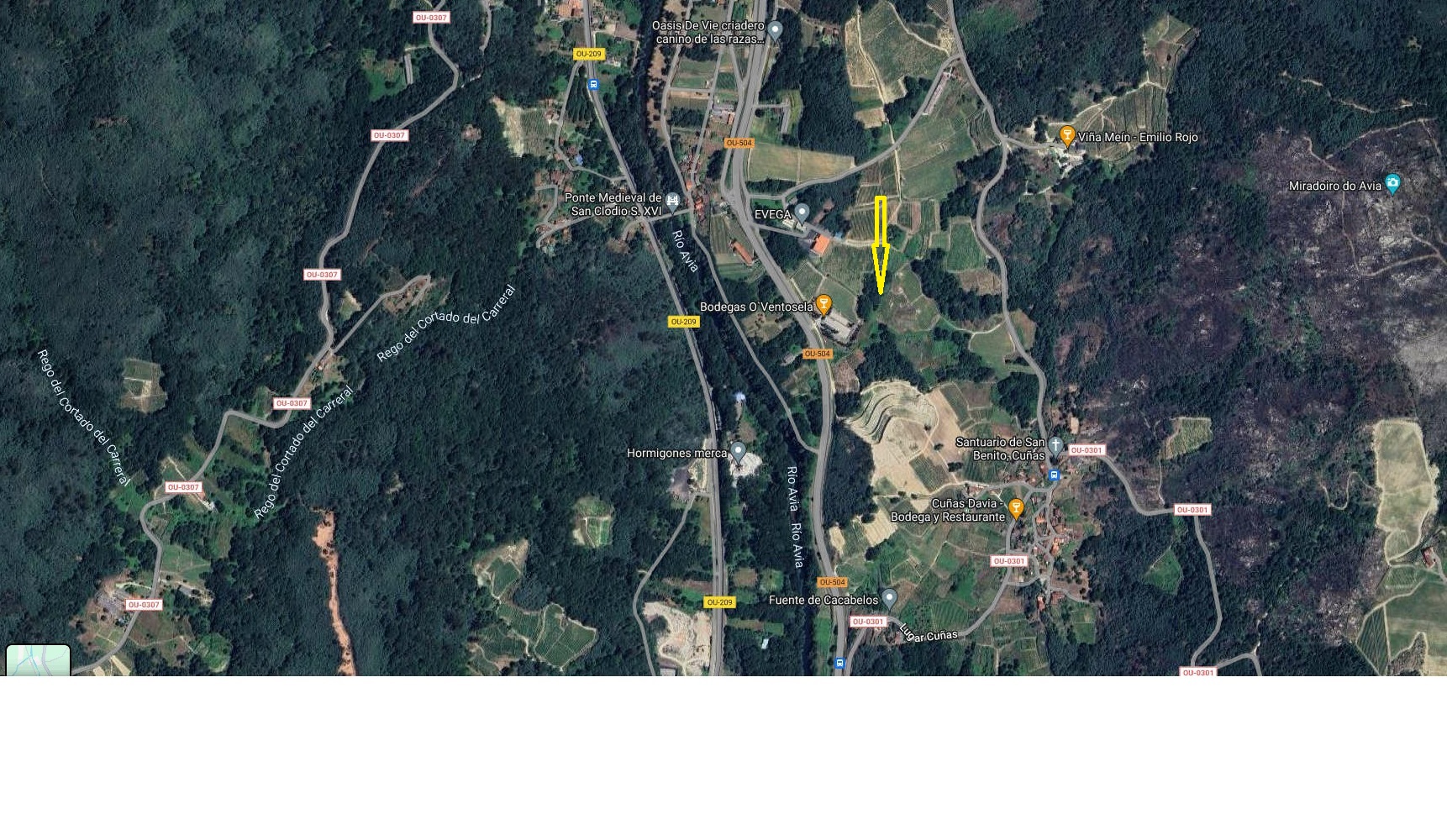Image resolution: width=1447 pixels, height=840 pixels.
Task: Switch map layer using the corner thumbnail
Action: tap(38, 660)
